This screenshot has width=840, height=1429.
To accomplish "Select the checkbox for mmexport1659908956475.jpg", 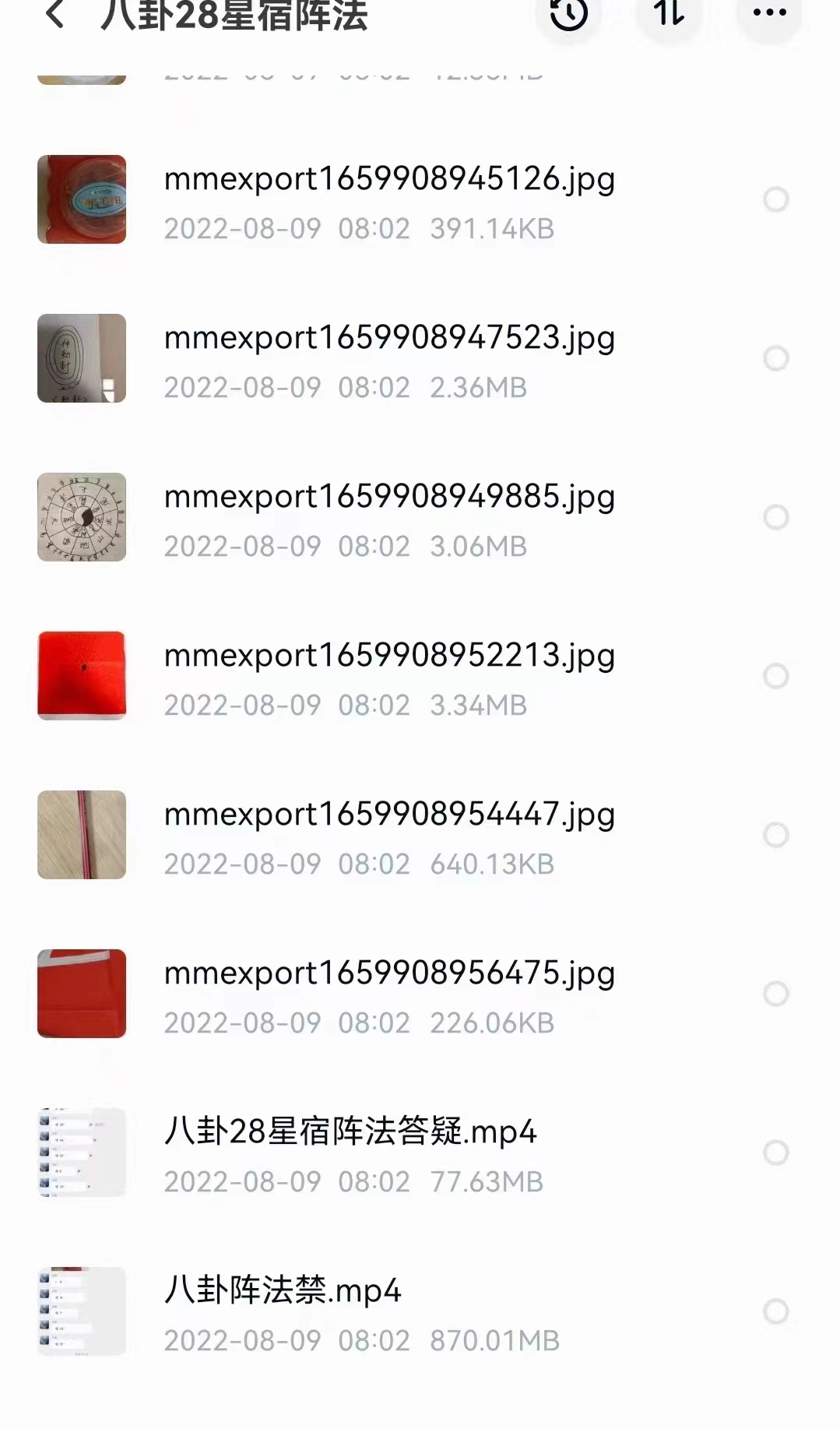I will (776, 993).
